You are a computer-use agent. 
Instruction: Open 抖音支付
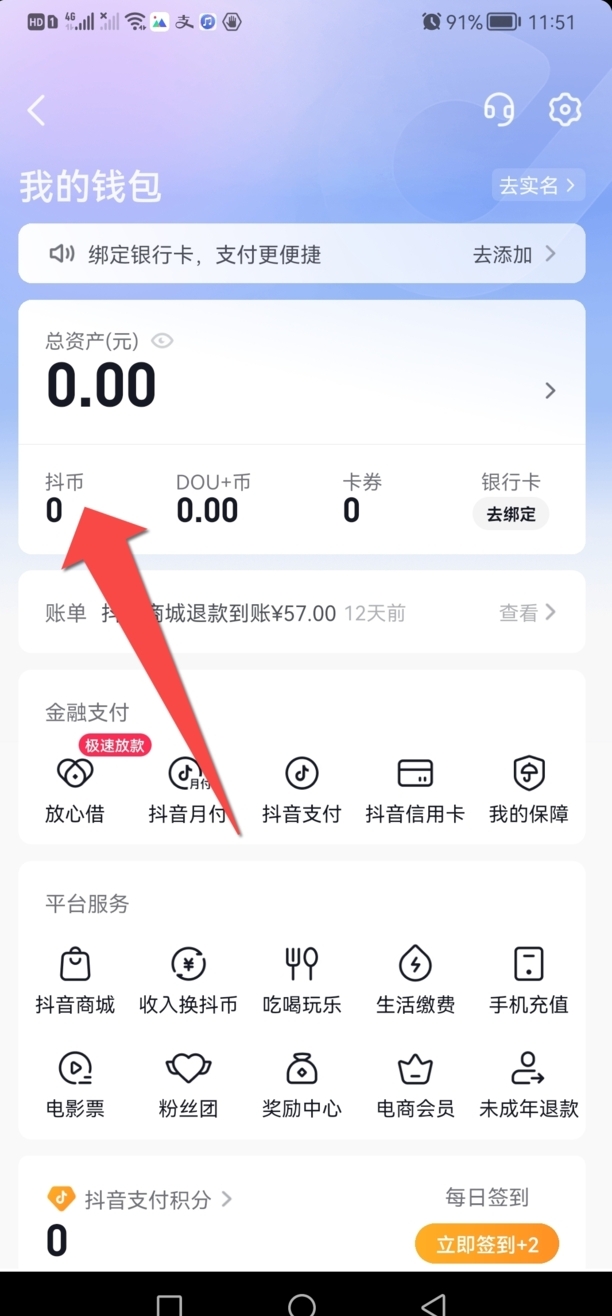[x=301, y=788]
